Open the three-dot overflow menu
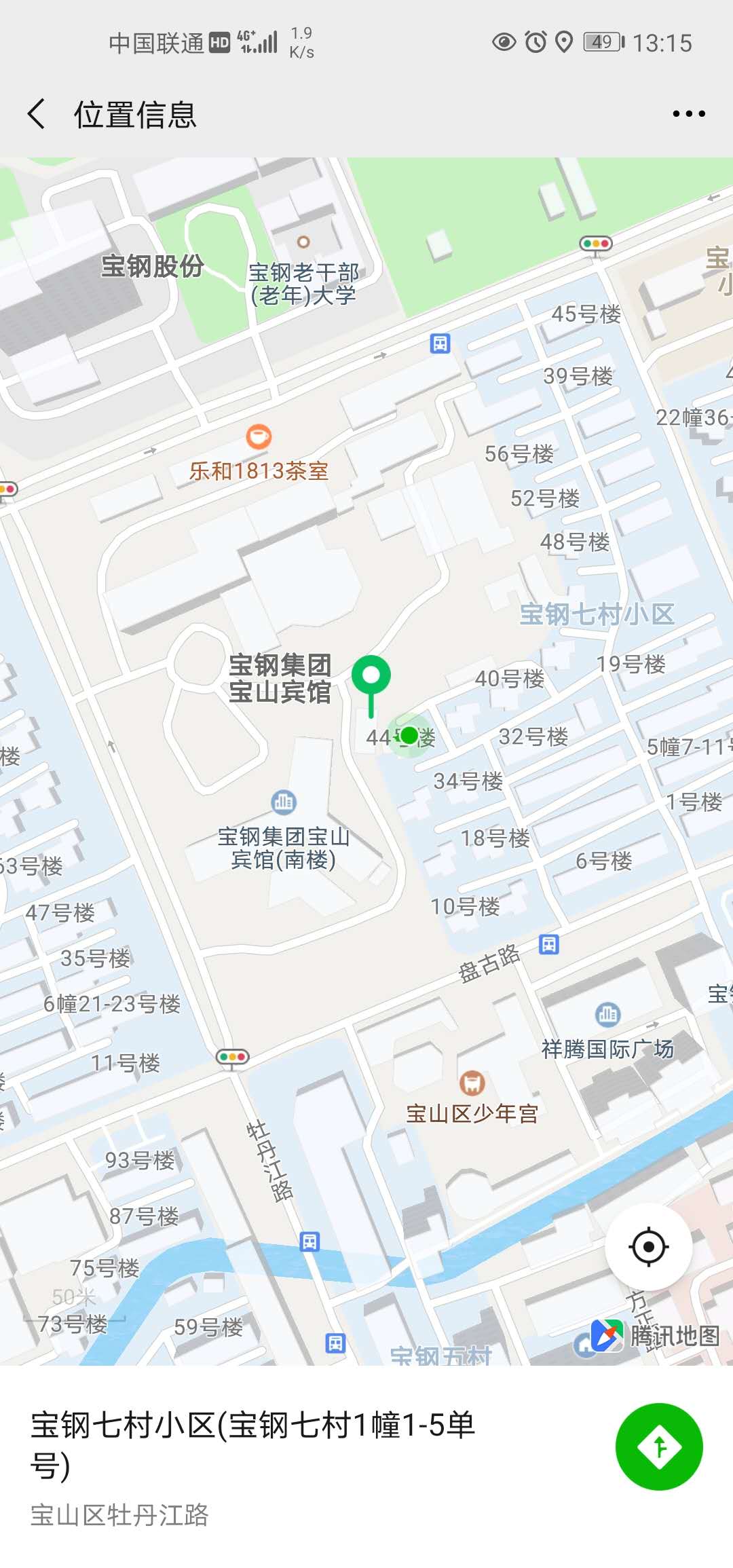The width and height of the screenshot is (733, 1568). (688, 113)
